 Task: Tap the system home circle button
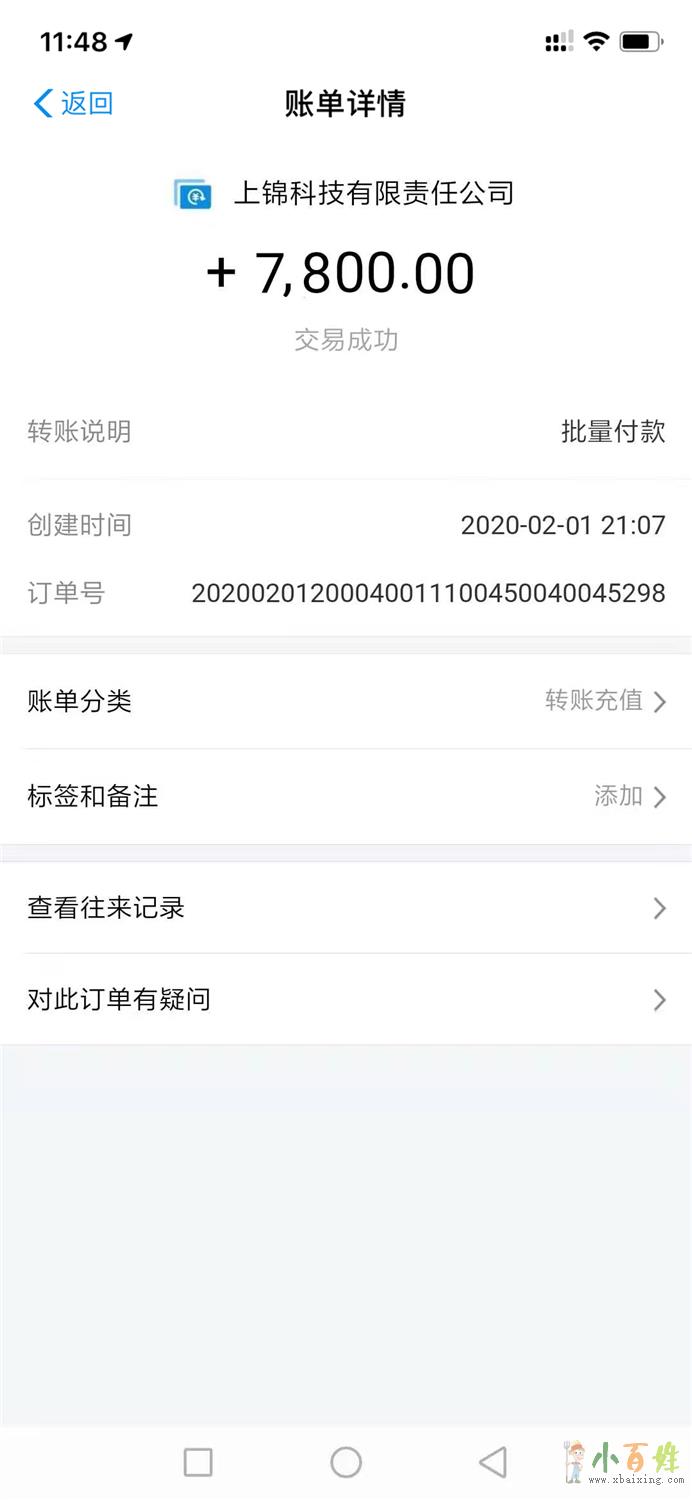point(346,1462)
